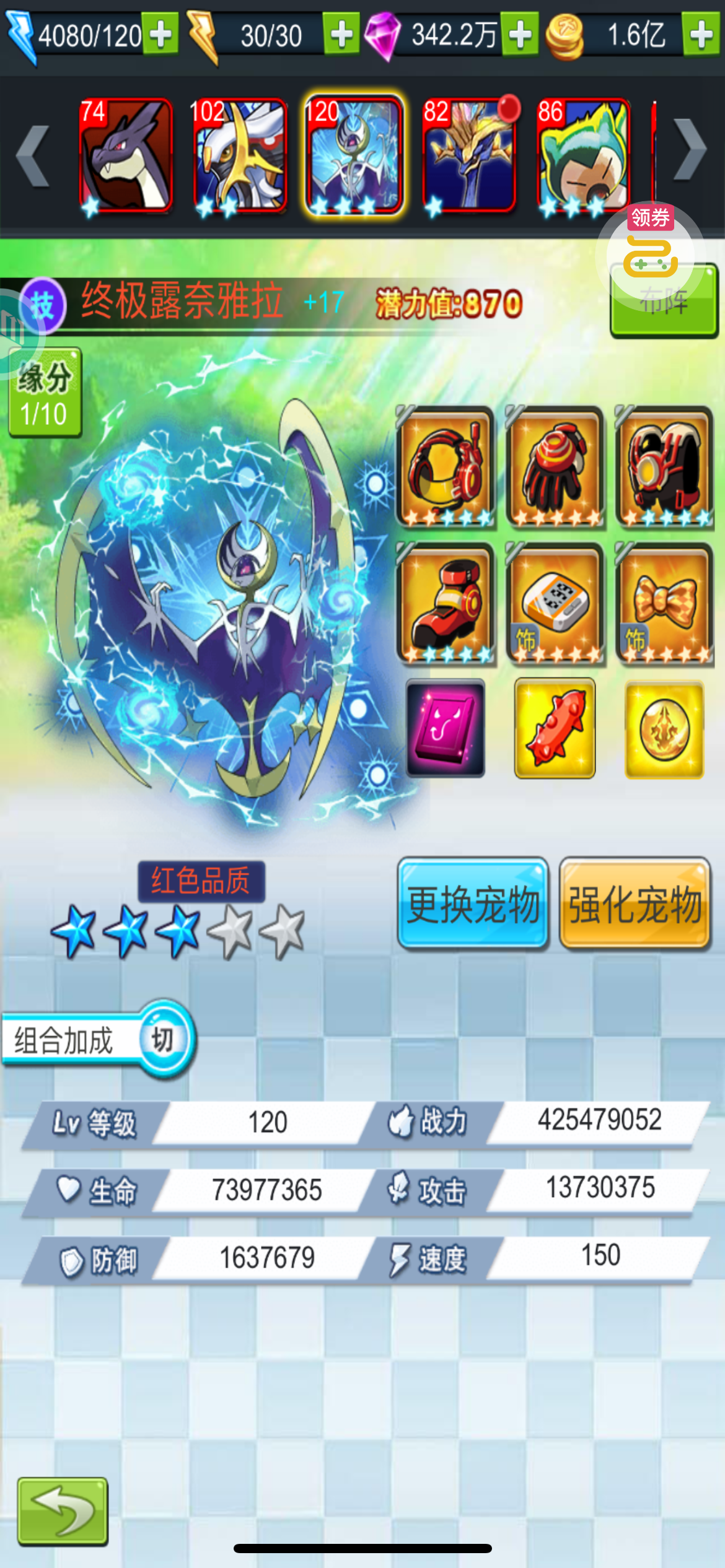Open the pink spellbook item slot
The image size is (725, 1568).
[x=446, y=728]
